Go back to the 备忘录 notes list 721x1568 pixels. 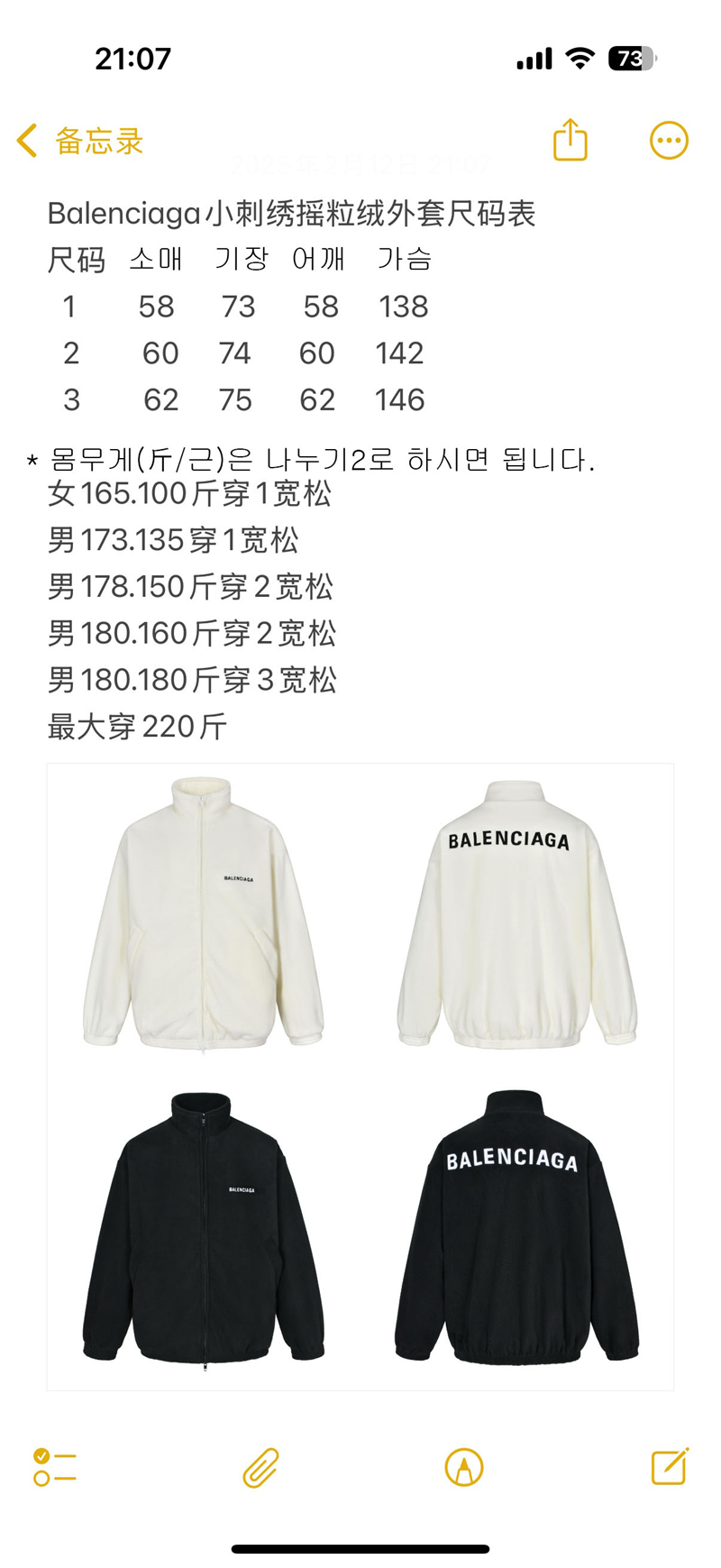click(79, 141)
